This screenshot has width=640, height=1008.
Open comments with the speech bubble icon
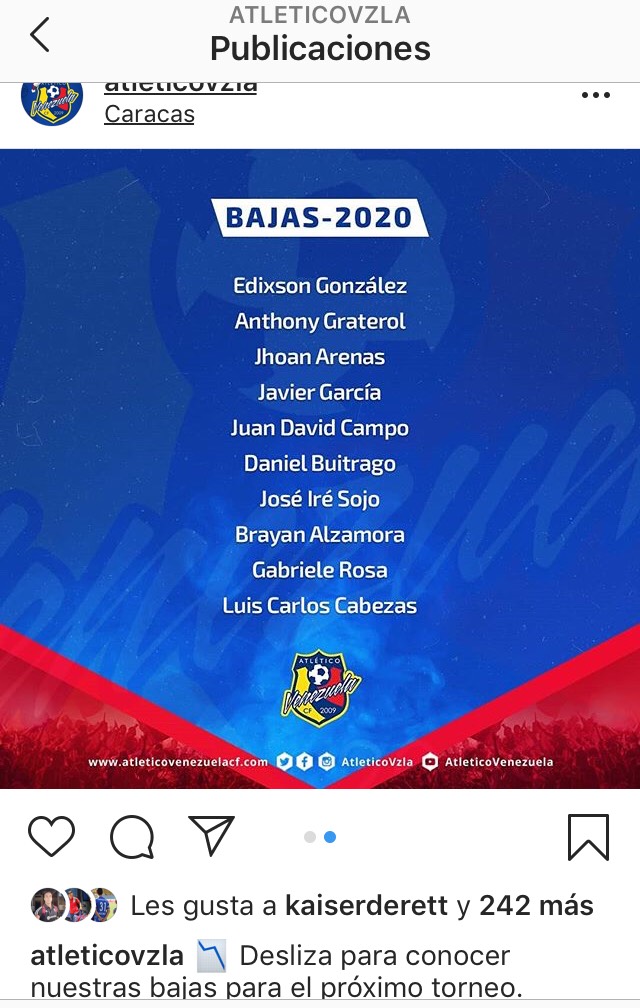click(x=131, y=837)
